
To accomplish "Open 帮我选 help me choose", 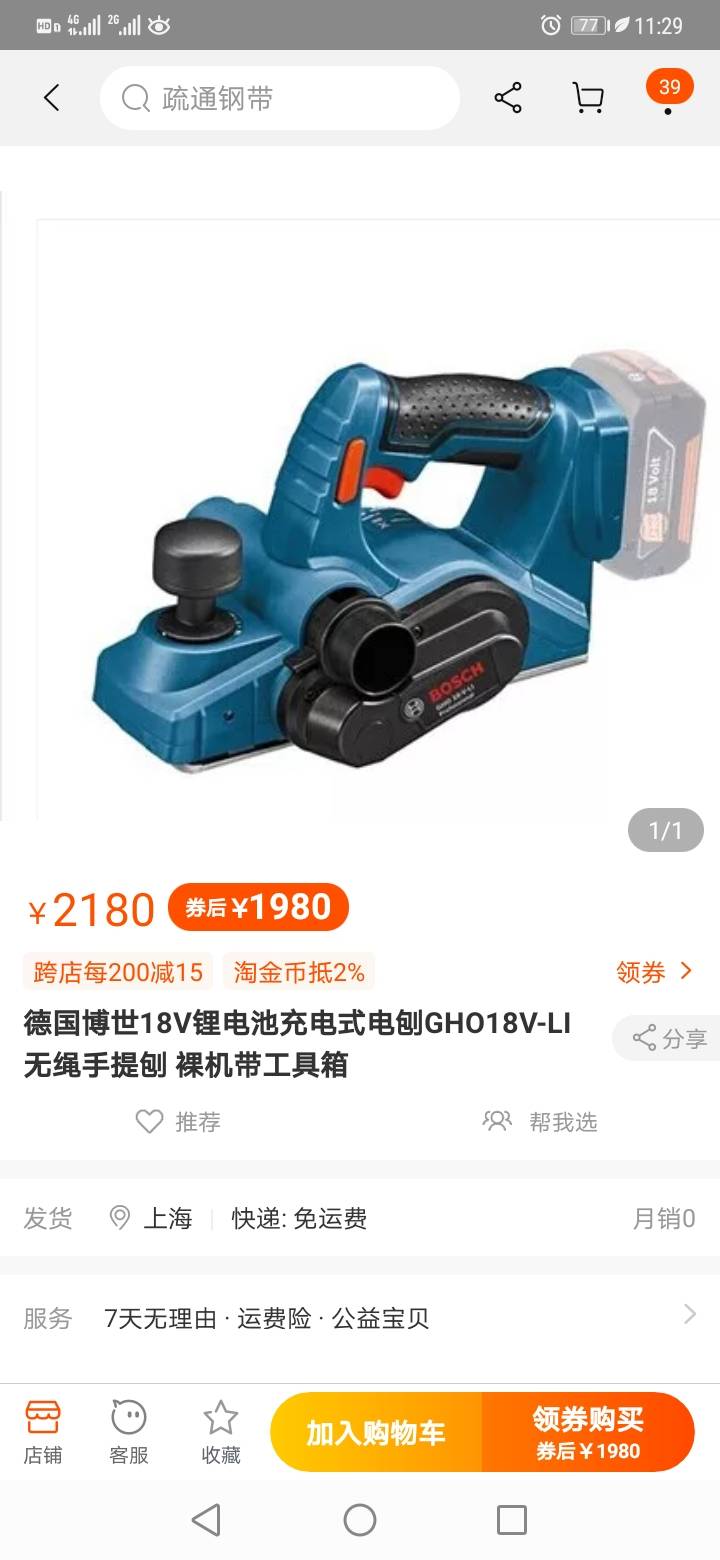I will pos(540,1122).
